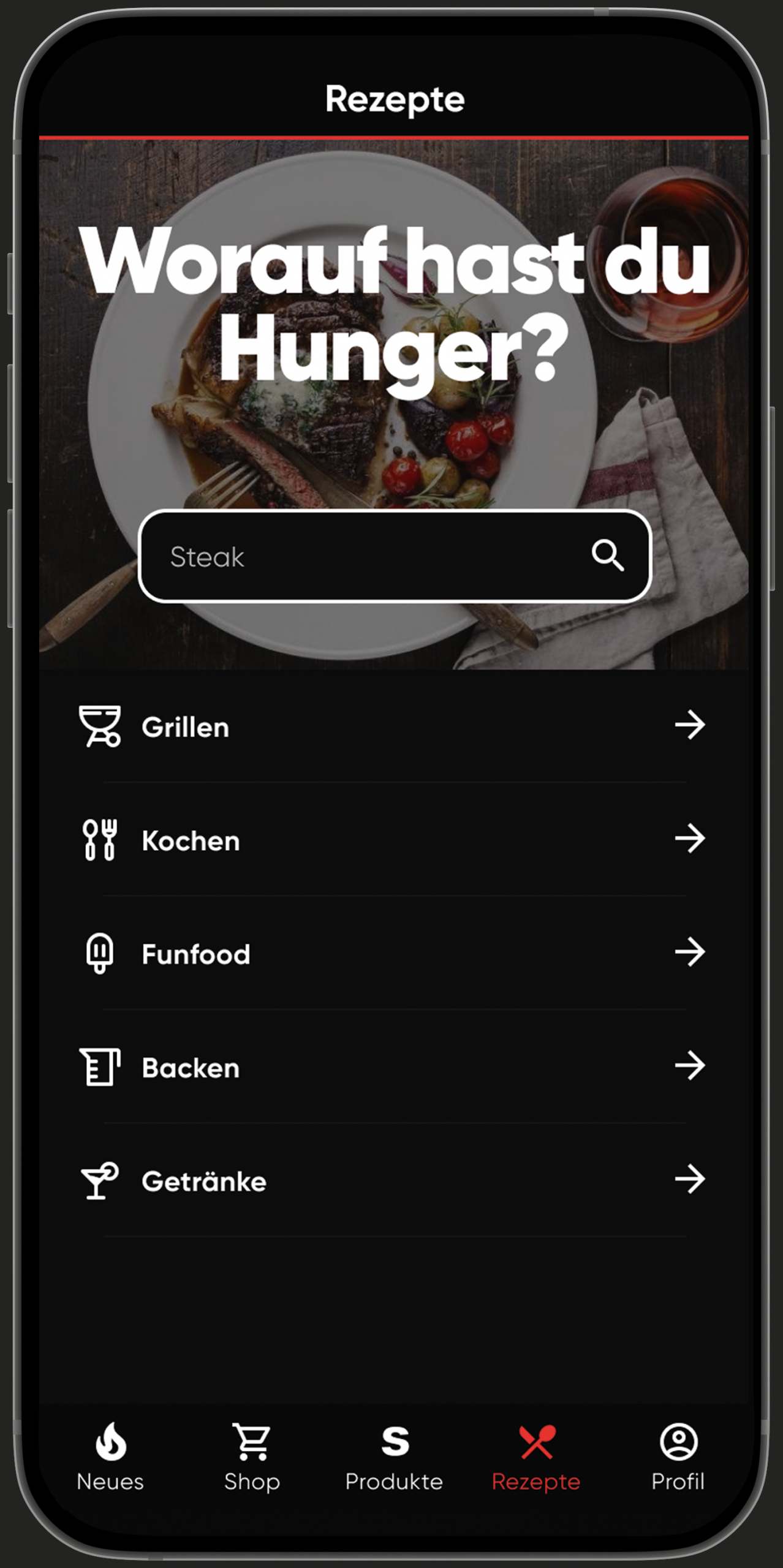Open the Grillen recipe category
The height and width of the screenshot is (1568, 783).
tap(392, 726)
